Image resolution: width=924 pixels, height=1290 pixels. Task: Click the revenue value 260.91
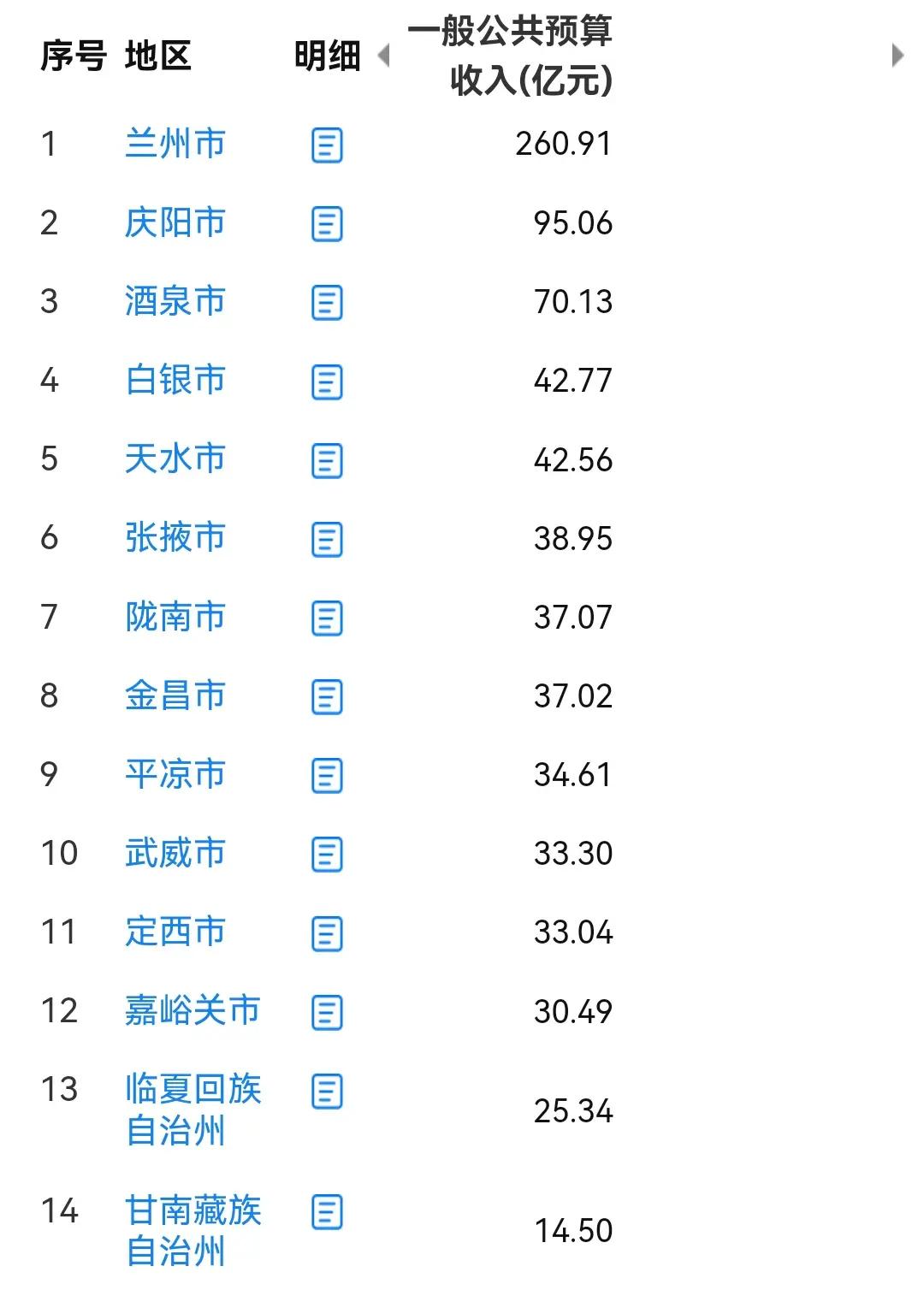564,145
